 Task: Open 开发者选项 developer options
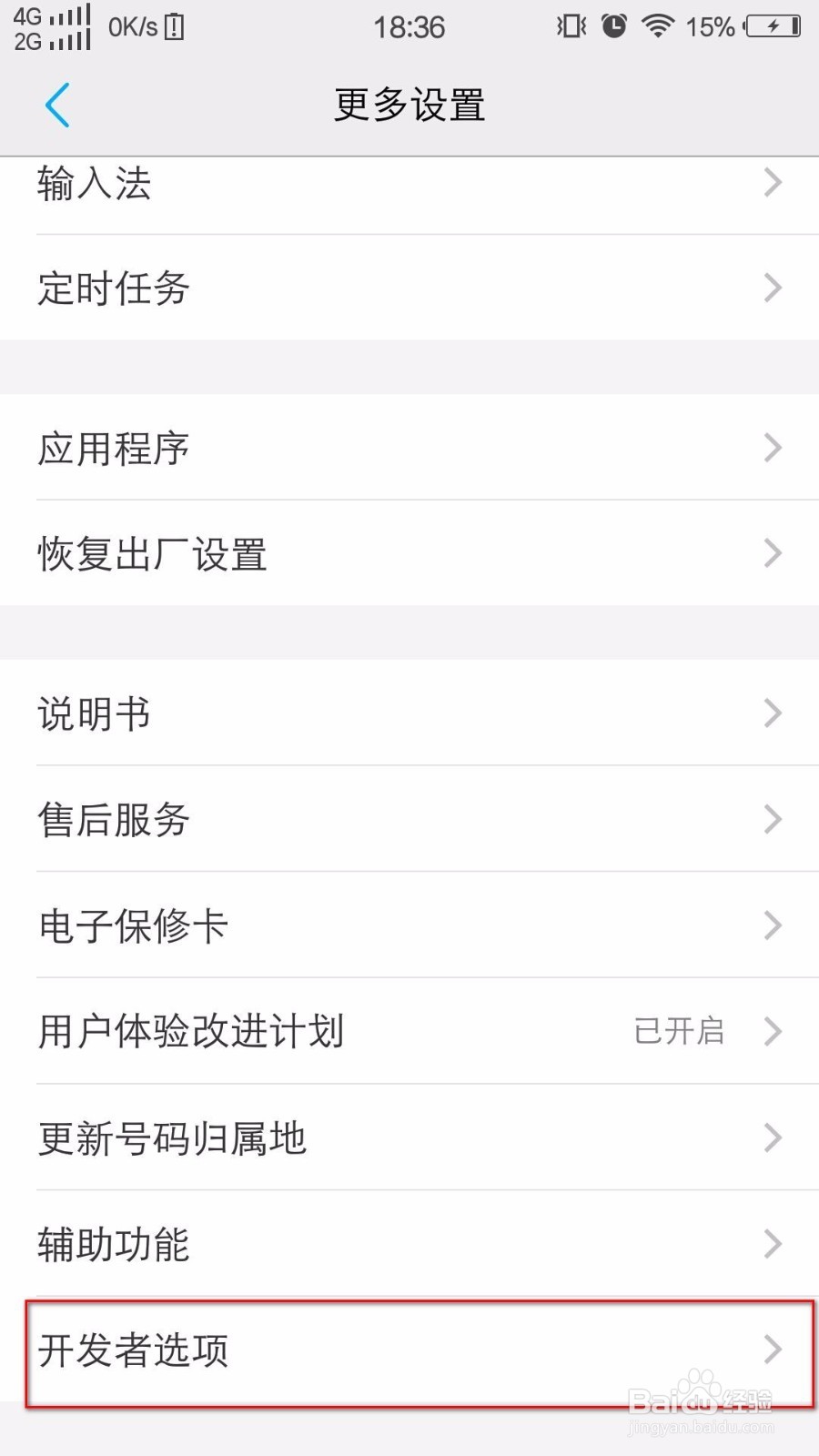tap(409, 1350)
